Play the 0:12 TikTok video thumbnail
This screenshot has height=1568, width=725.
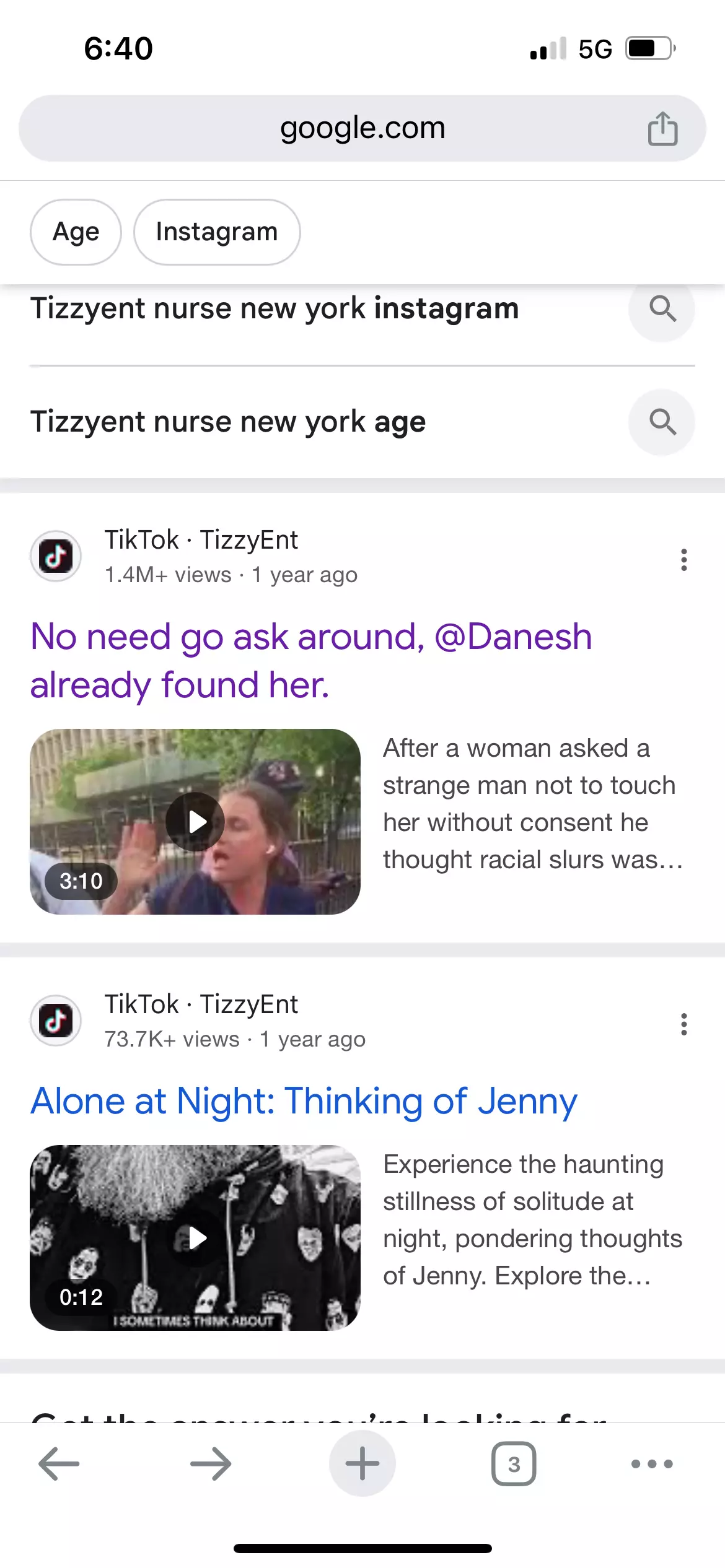tap(195, 1238)
